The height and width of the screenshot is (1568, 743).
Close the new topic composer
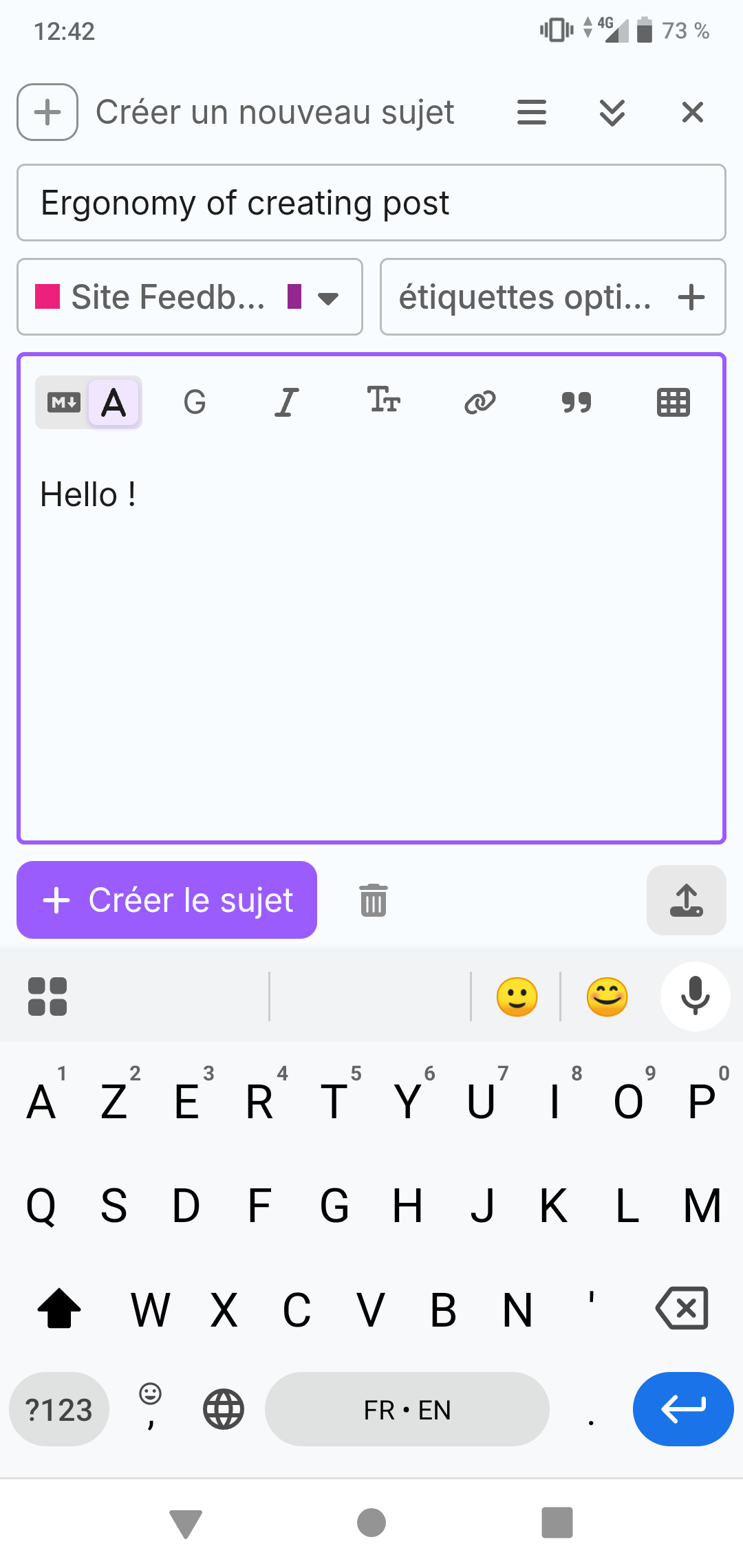click(692, 112)
